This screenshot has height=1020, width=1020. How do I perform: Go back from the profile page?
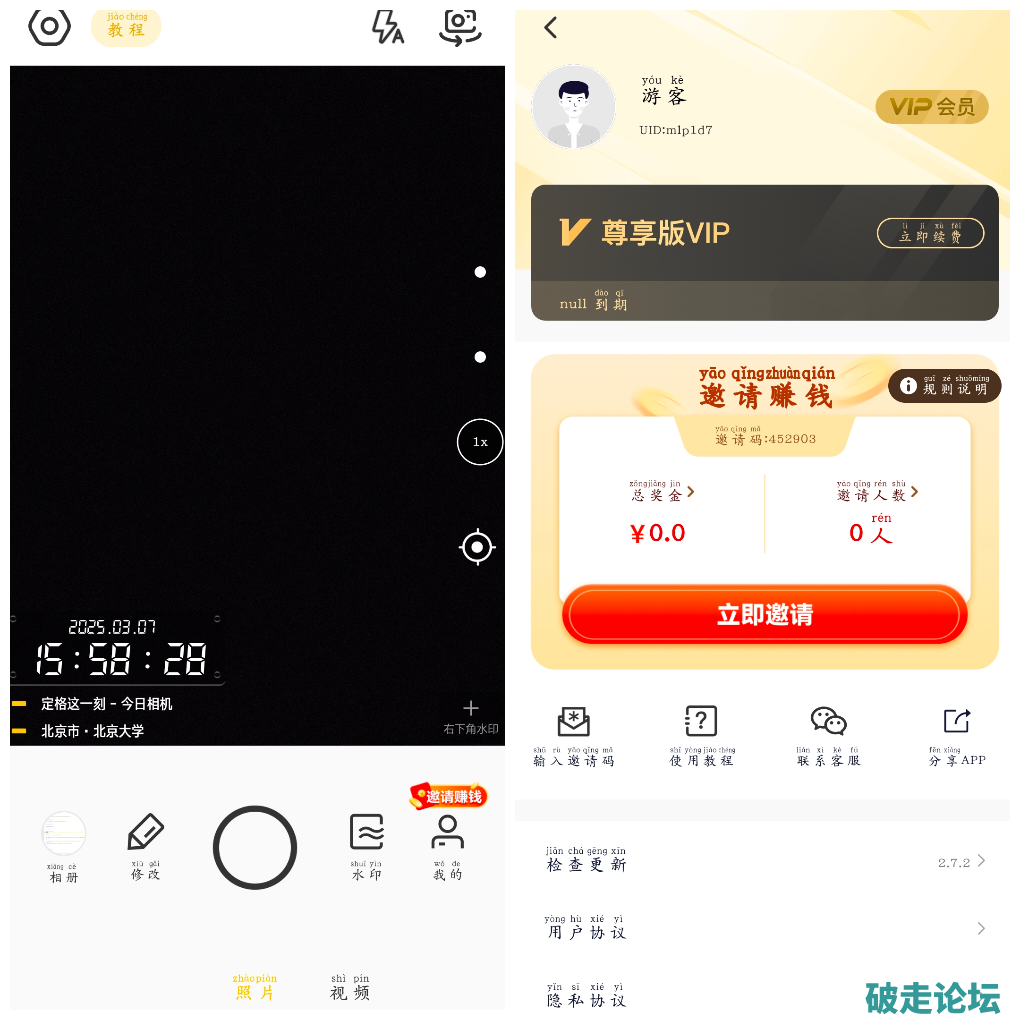[x=551, y=28]
